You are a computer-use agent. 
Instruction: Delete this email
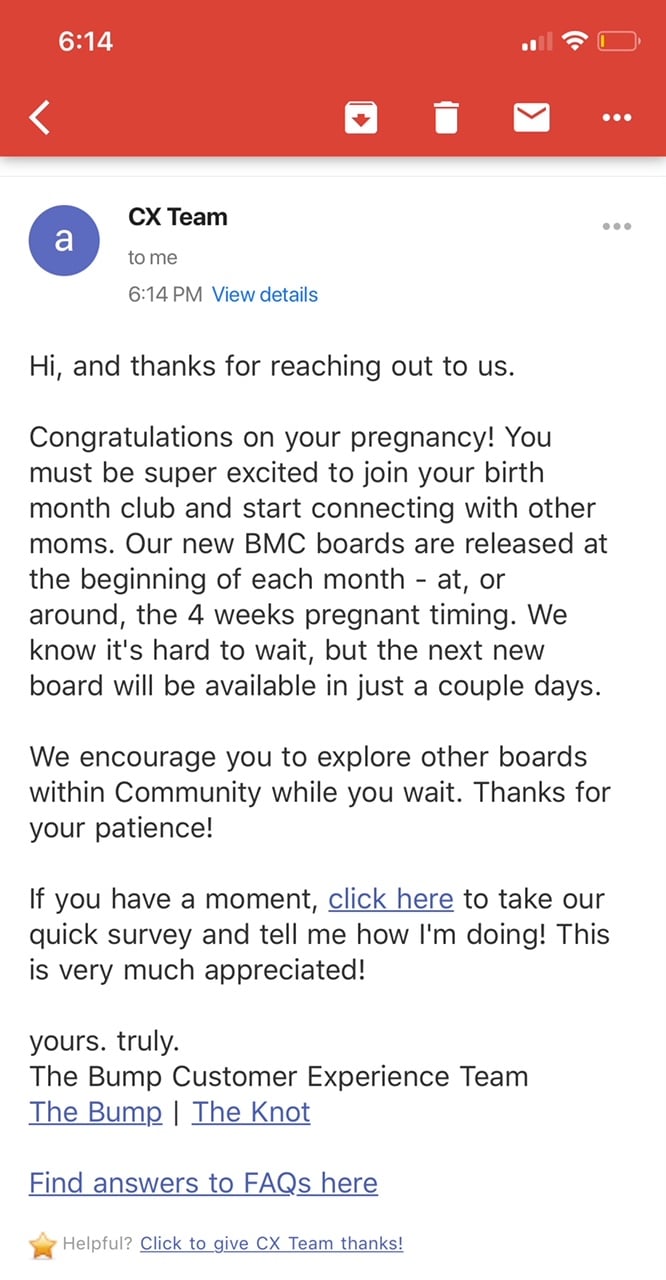coord(446,118)
